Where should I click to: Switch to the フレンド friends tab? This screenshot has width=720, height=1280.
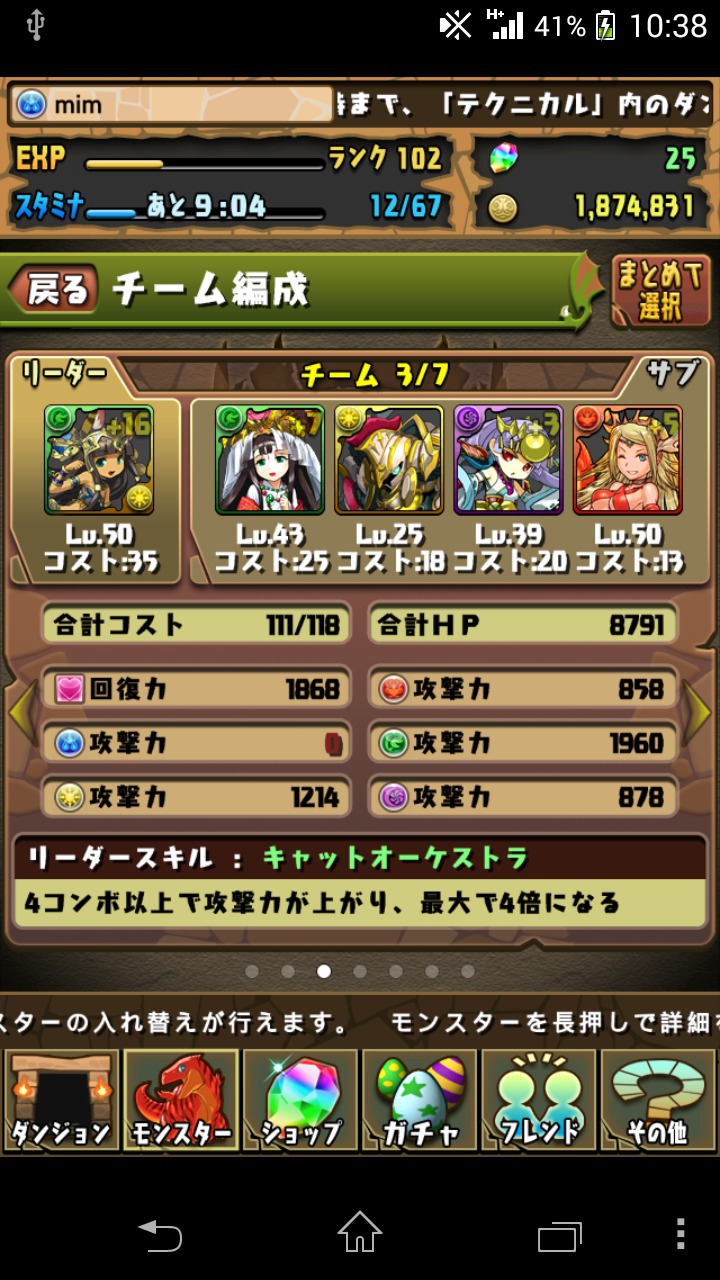pyautogui.click(x=538, y=1099)
